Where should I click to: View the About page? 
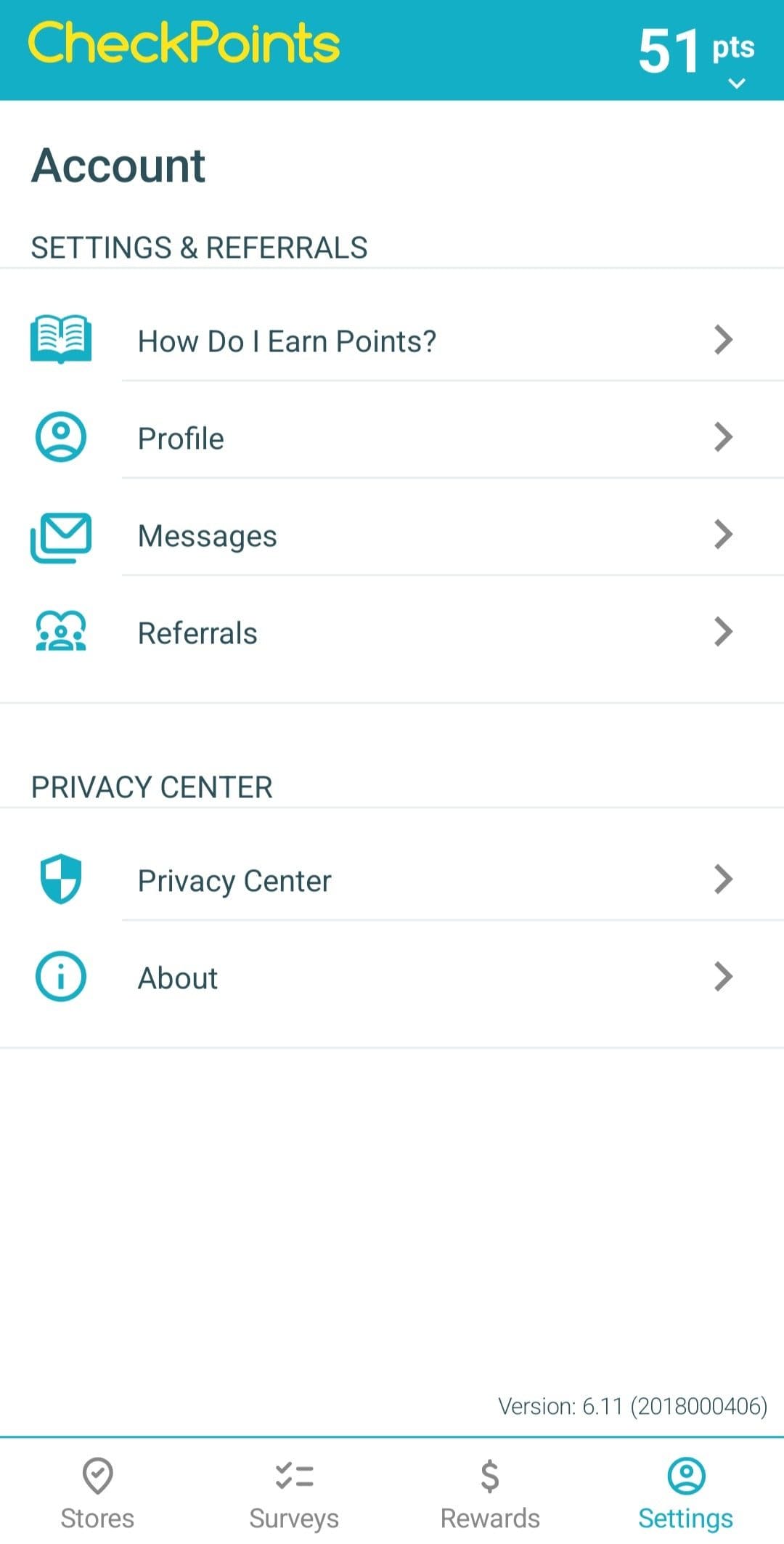pos(392,977)
